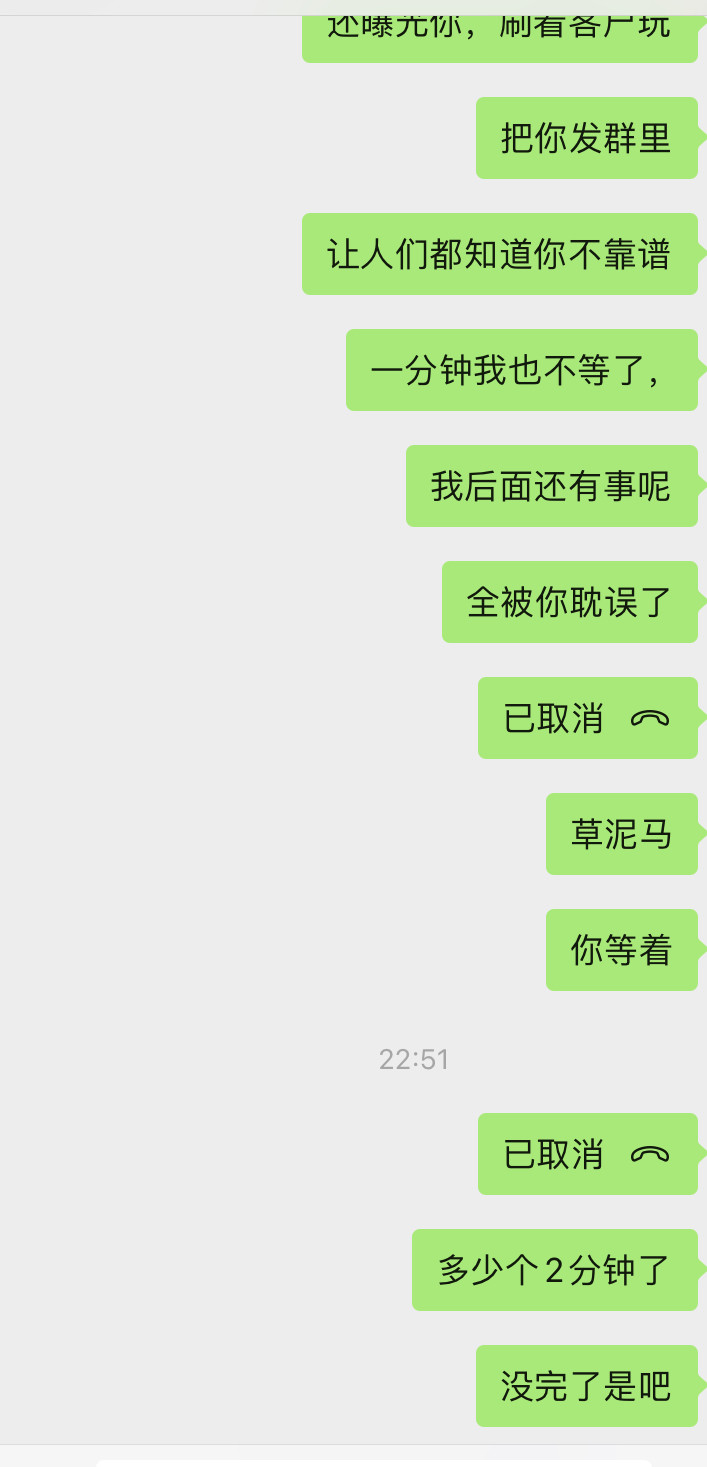Tap the cancelled call bubble below the 22:51 timestamp
Image resolution: width=707 pixels, height=1467 pixels.
pyautogui.click(x=588, y=1154)
